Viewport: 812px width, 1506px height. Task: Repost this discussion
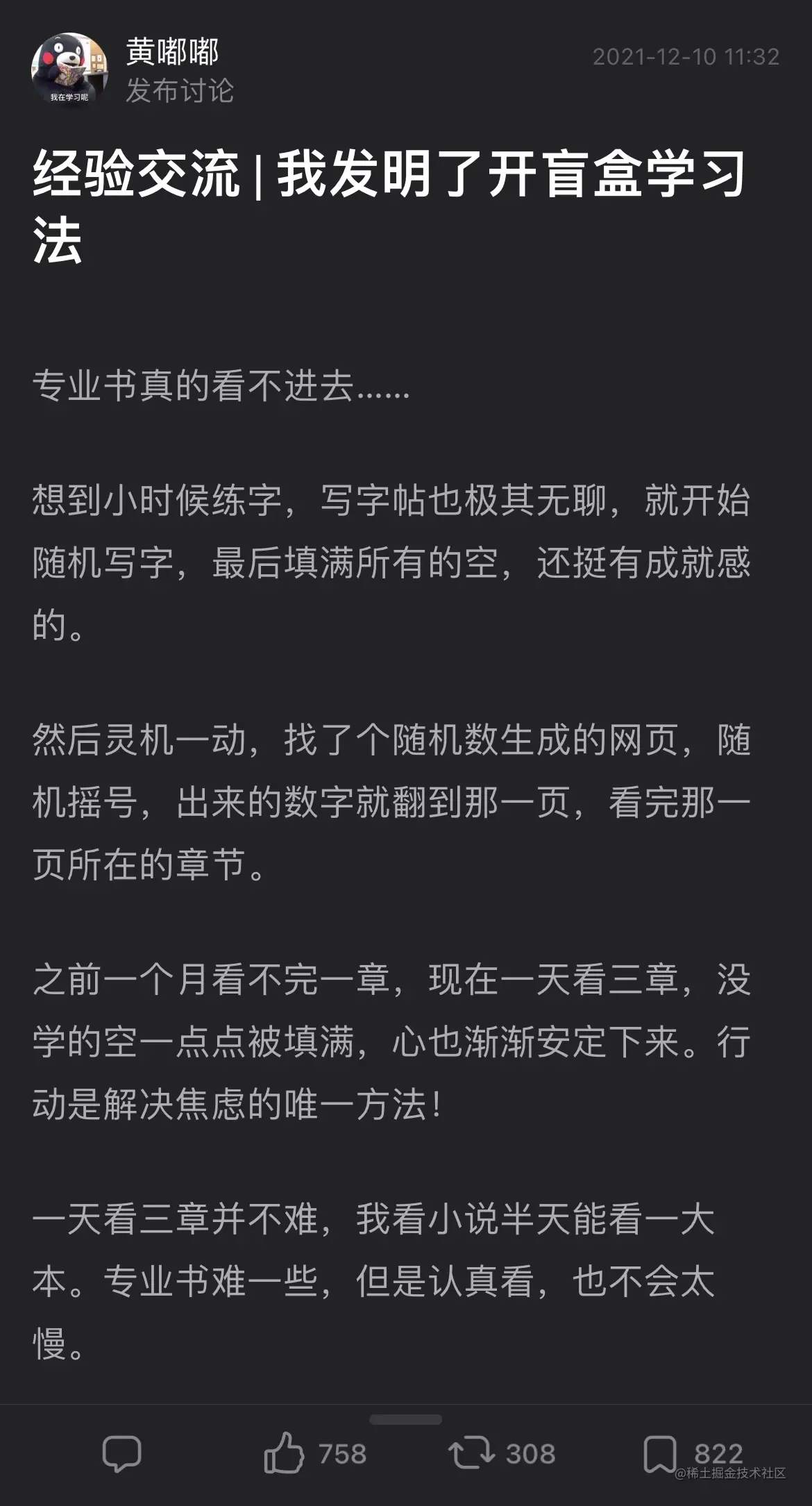[471, 1453]
